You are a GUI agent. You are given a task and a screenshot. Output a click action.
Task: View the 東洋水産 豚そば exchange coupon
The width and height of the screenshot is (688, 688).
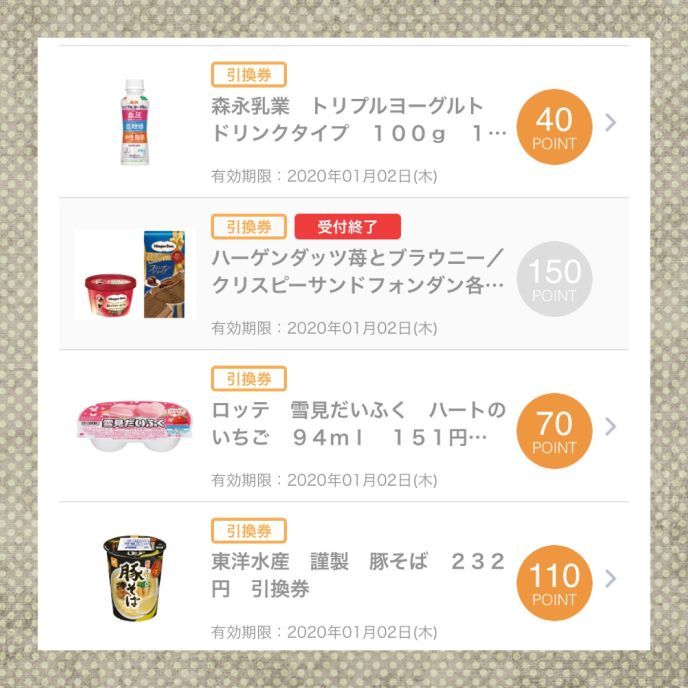(345, 577)
